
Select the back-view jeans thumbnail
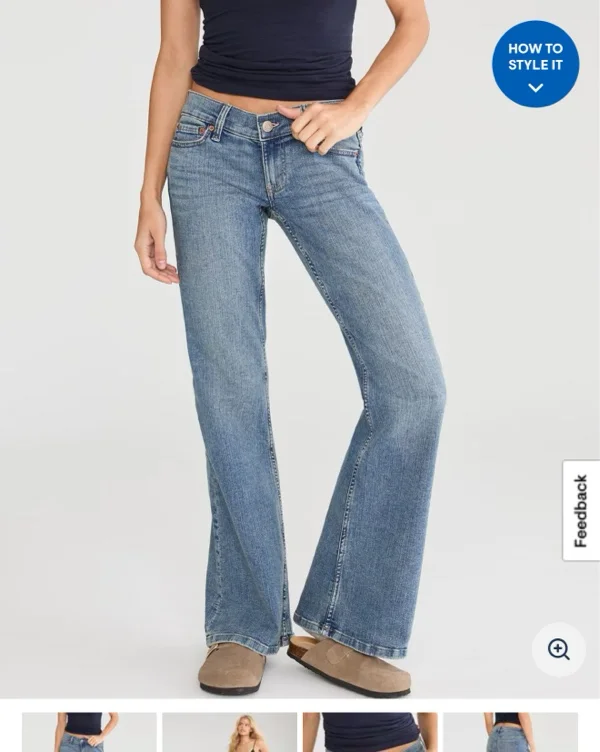click(x=510, y=732)
